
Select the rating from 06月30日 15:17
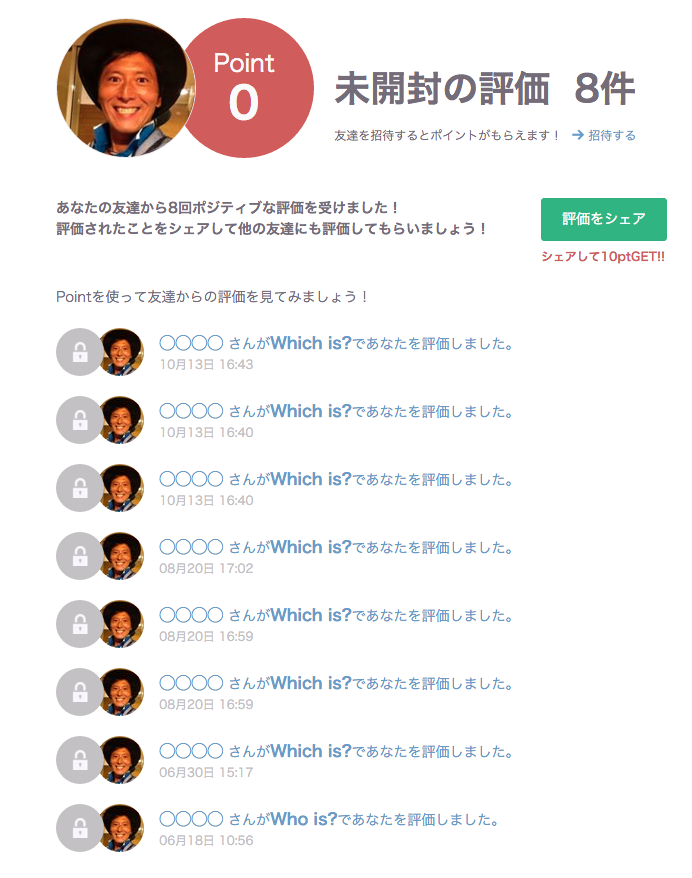coord(336,752)
